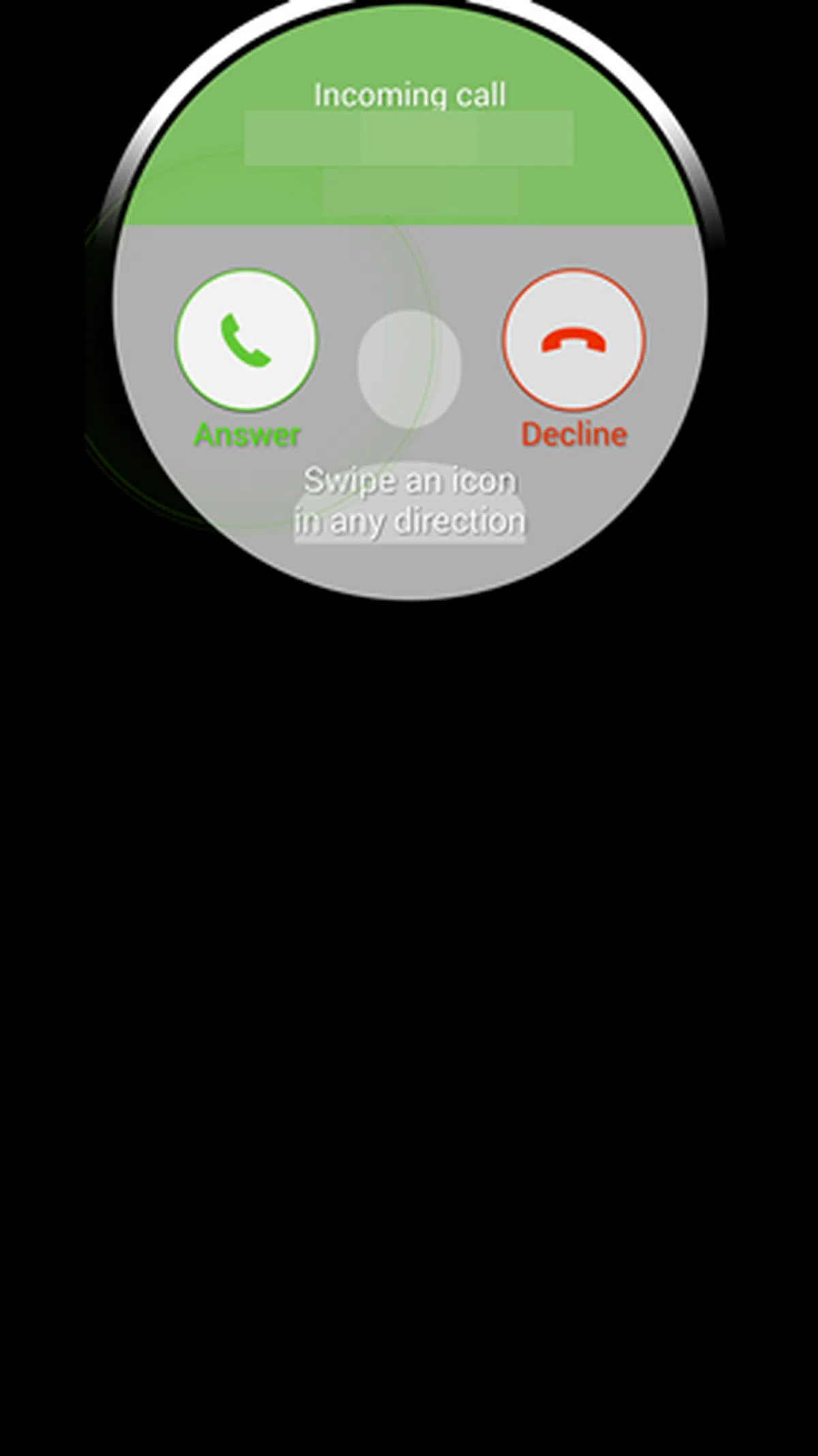The width and height of the screenshot is (818, 1456).
Task: Tap the red Decline call button
Action: (574, 340)
